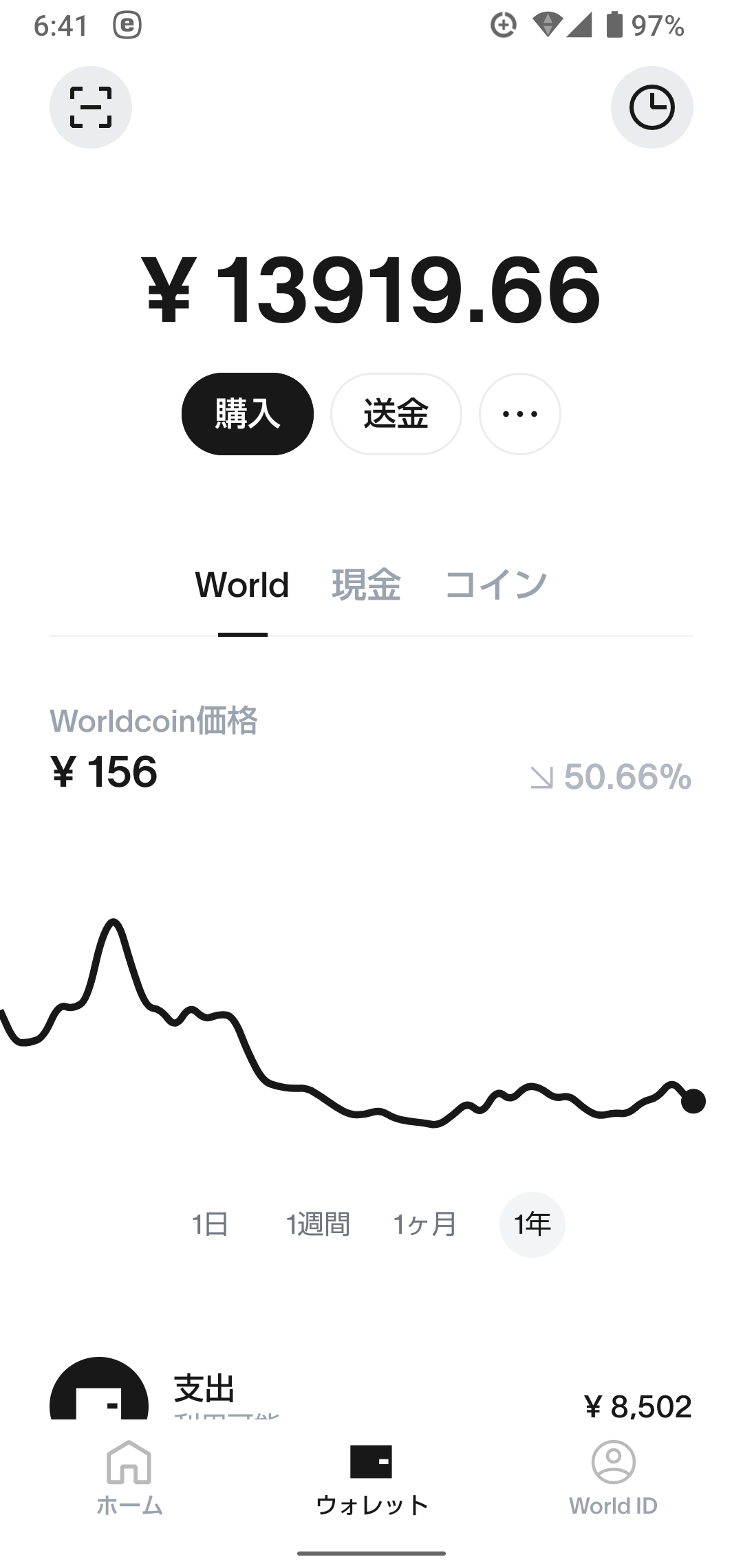Show the 1日 price chart range
743x1568 pixels.
[210, 1224]
